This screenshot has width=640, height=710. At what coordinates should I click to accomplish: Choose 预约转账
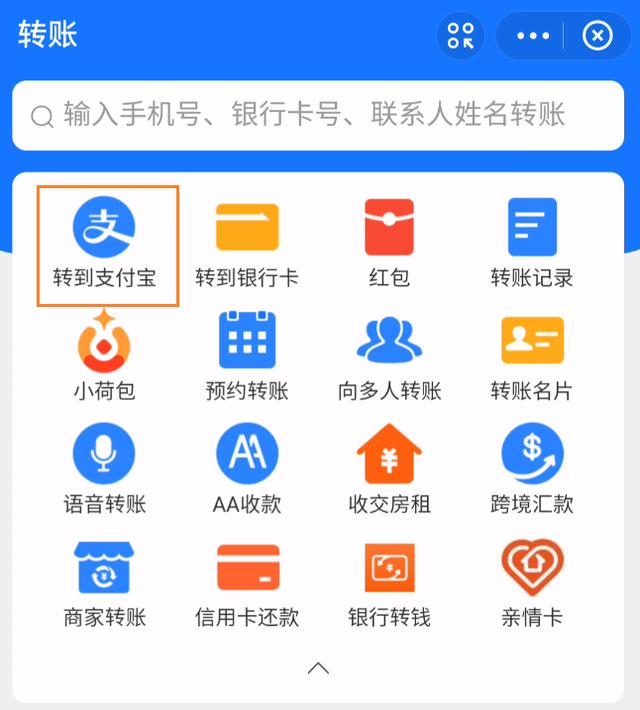(x=247, y=357)
